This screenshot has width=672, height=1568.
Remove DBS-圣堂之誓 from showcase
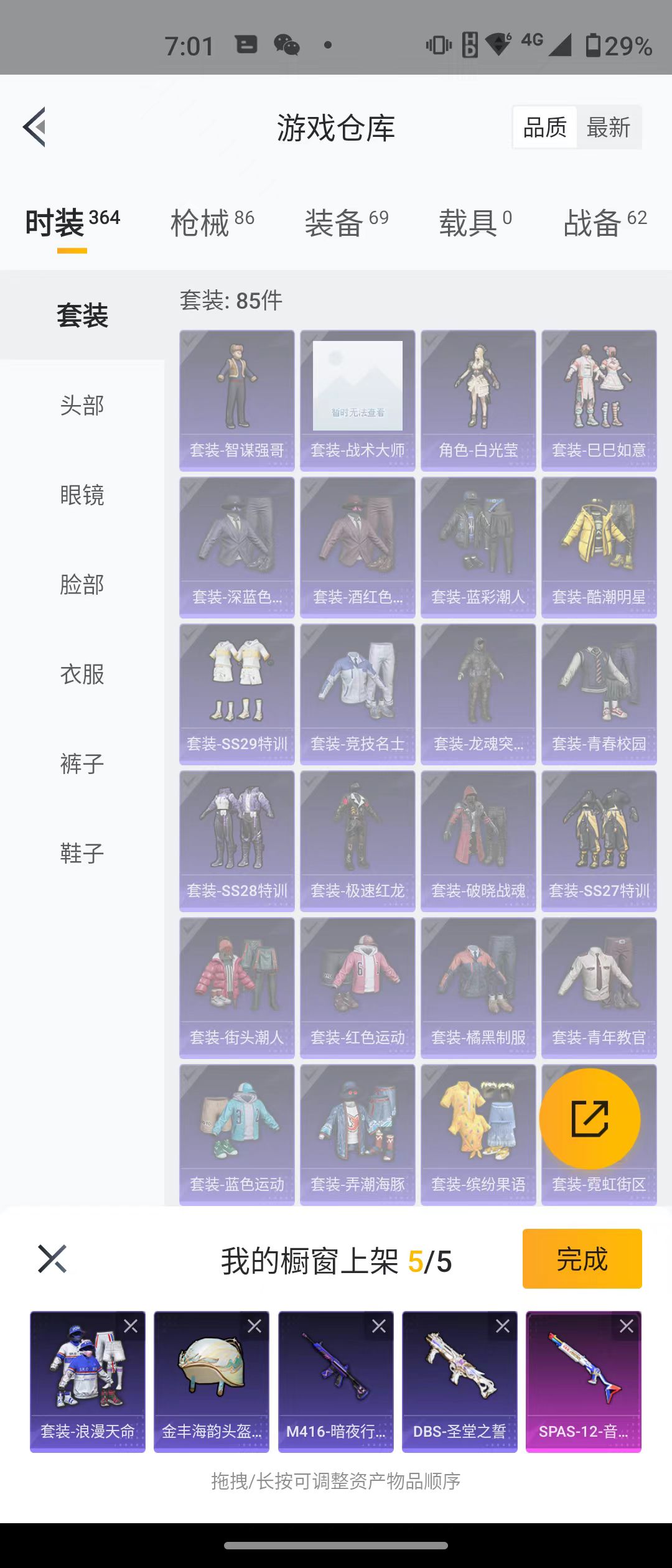point(503,1327)
